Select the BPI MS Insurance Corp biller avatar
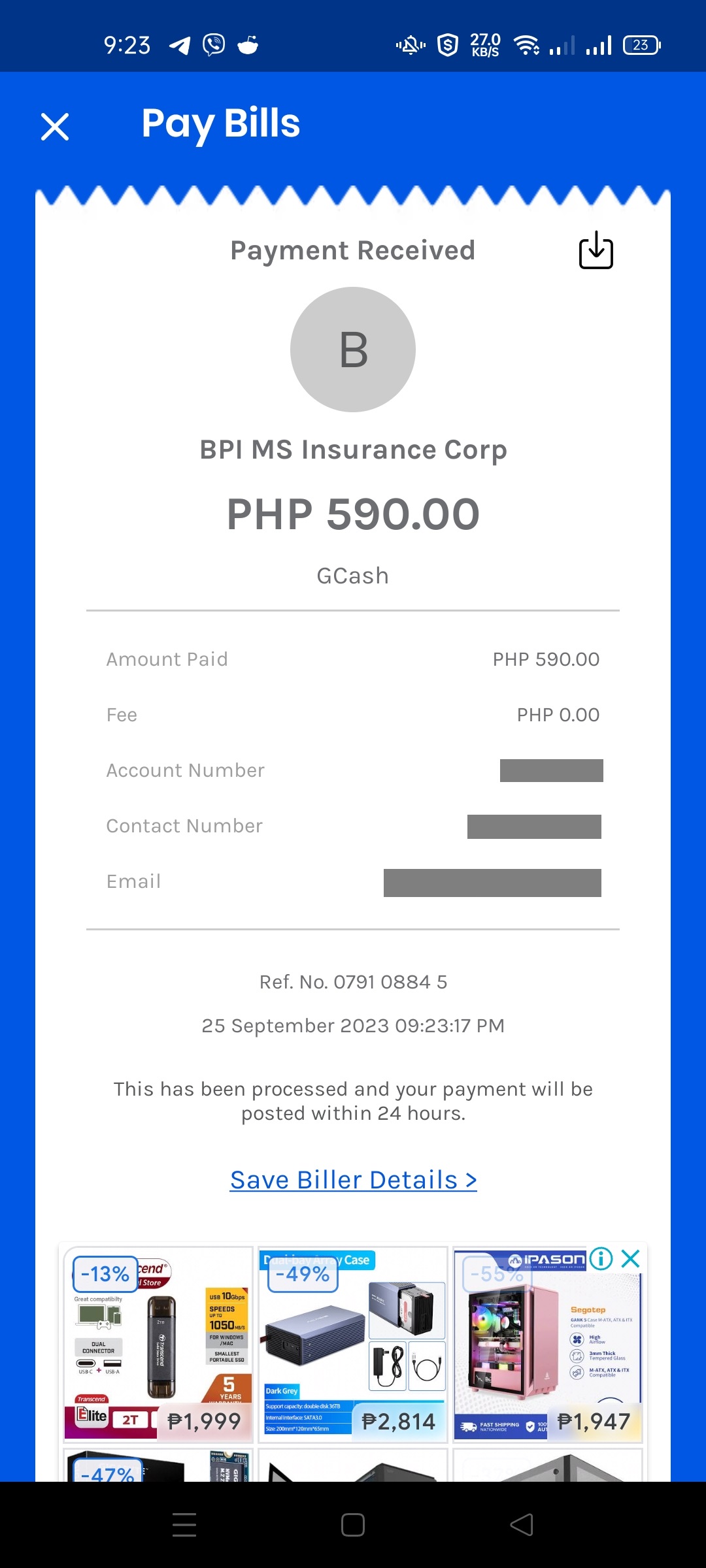706x1568 pixels. point(352,349)
